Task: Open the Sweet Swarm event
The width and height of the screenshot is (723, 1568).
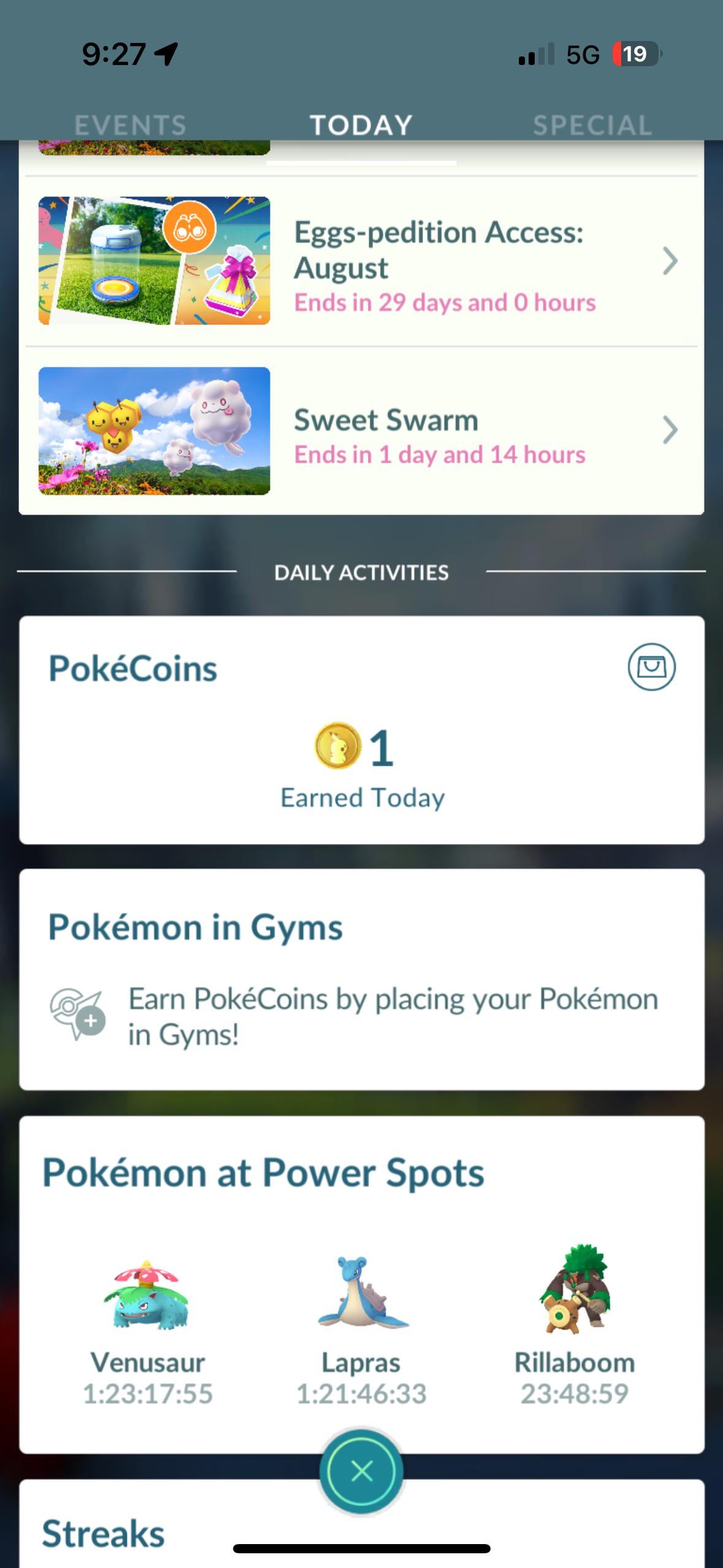Action: click(361, 431)
